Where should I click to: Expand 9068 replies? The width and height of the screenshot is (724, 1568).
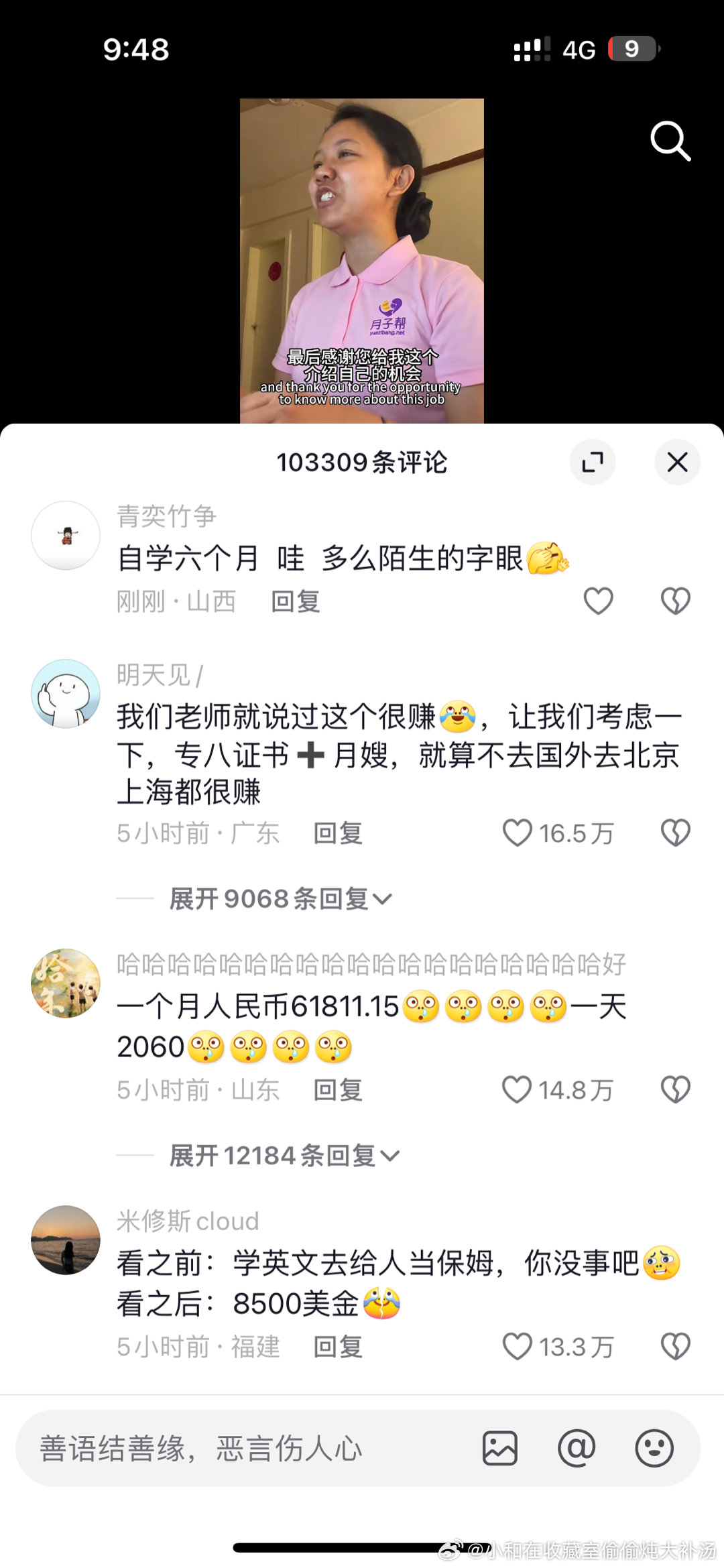click(x=280, y=899)
